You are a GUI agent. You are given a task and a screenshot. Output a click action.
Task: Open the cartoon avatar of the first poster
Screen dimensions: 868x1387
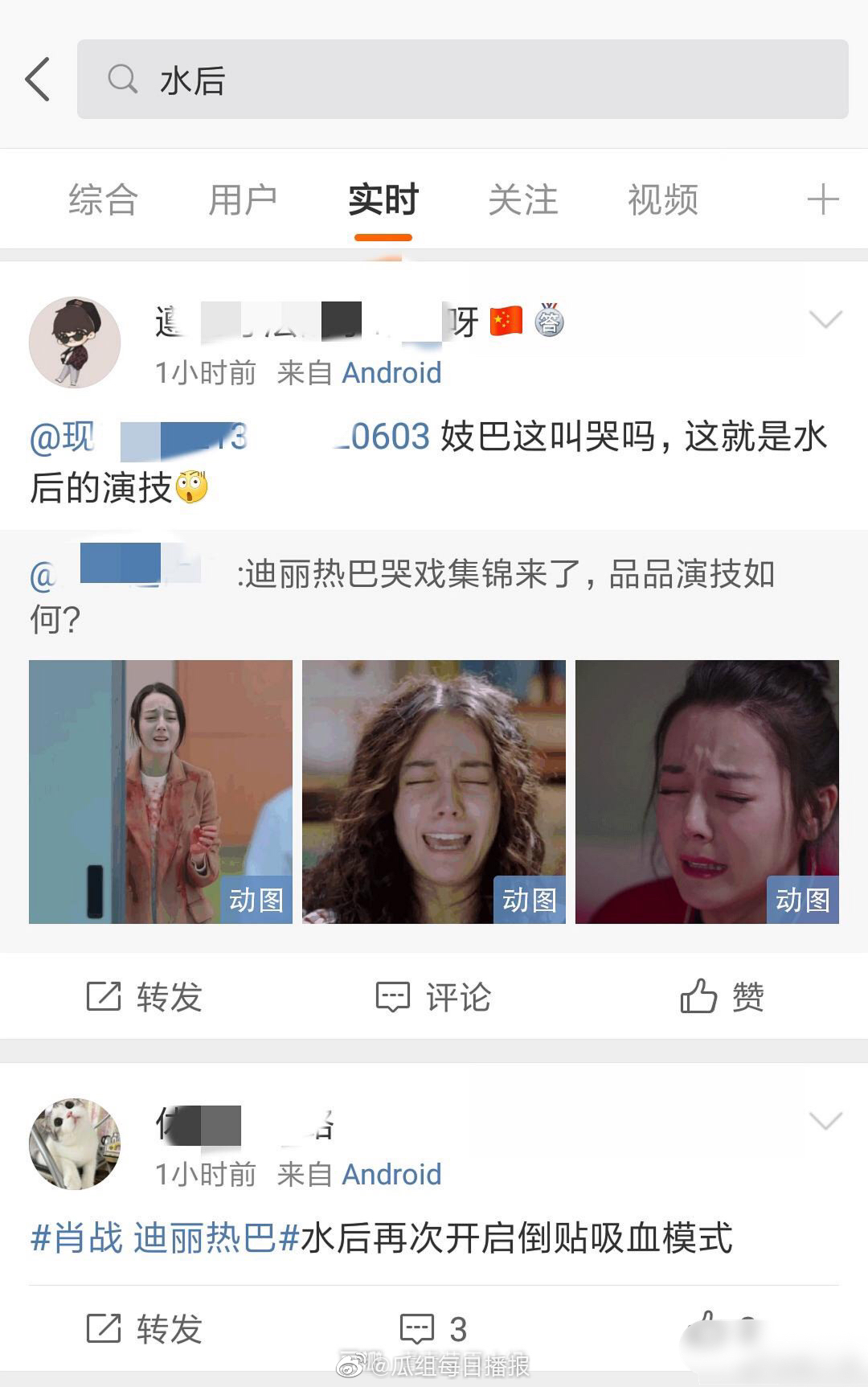coord(75,343)
